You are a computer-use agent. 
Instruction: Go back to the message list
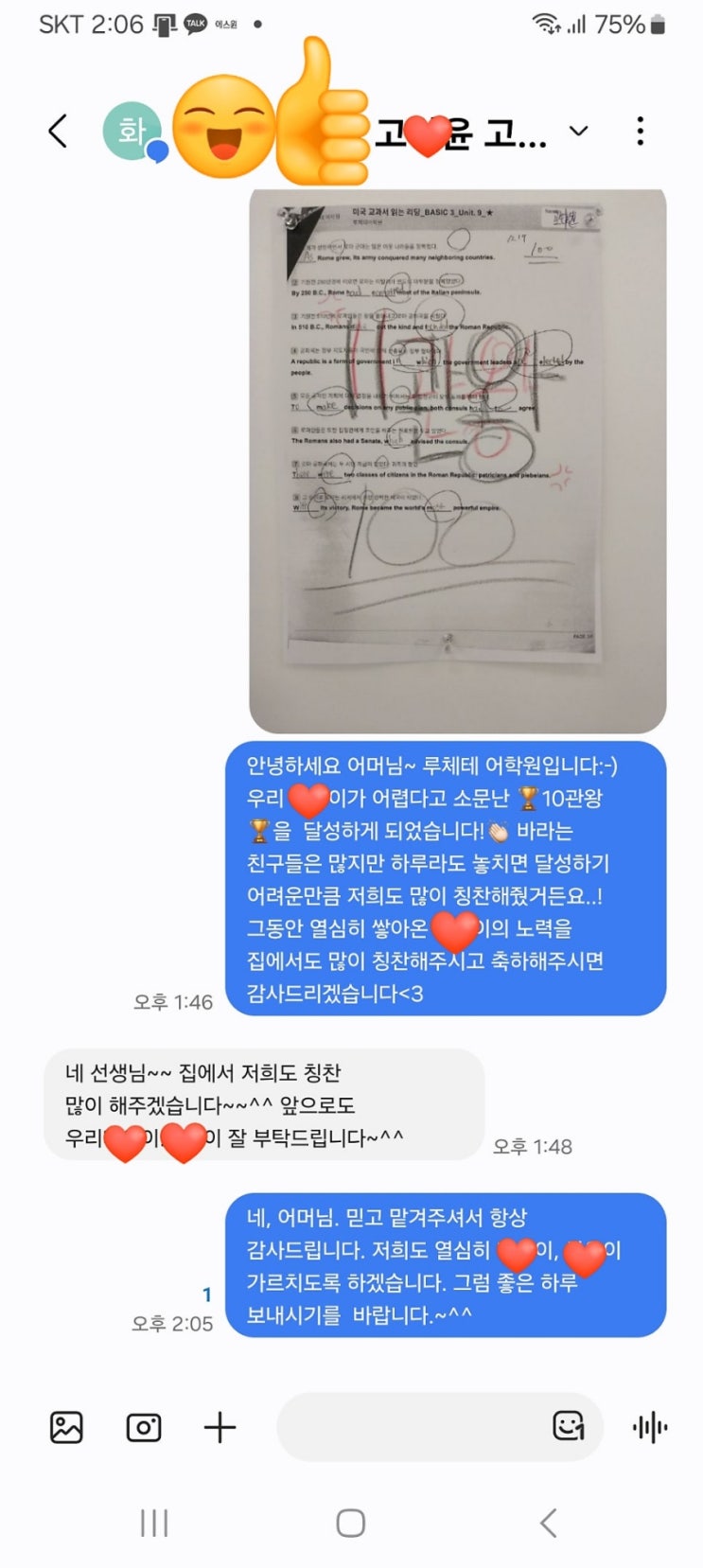(59, 132)
